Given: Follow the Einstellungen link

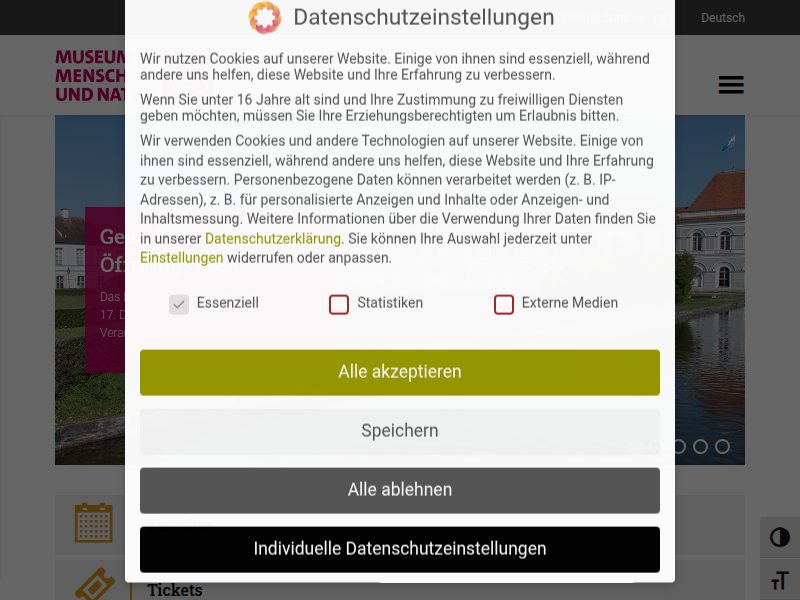Looking at the screenshot, I should [181, 258].
